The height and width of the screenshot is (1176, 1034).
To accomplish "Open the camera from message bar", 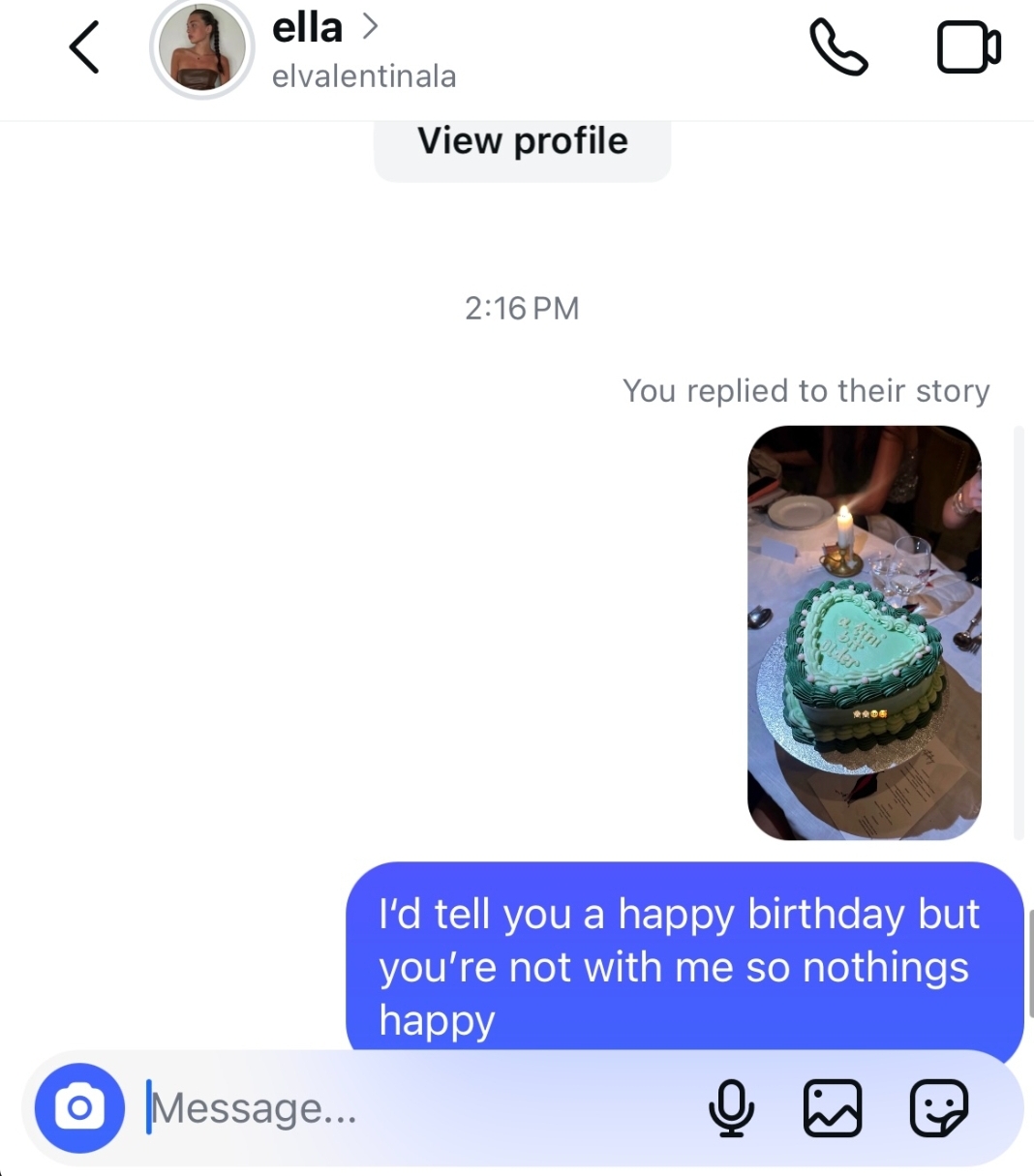I will (79, 1107).
